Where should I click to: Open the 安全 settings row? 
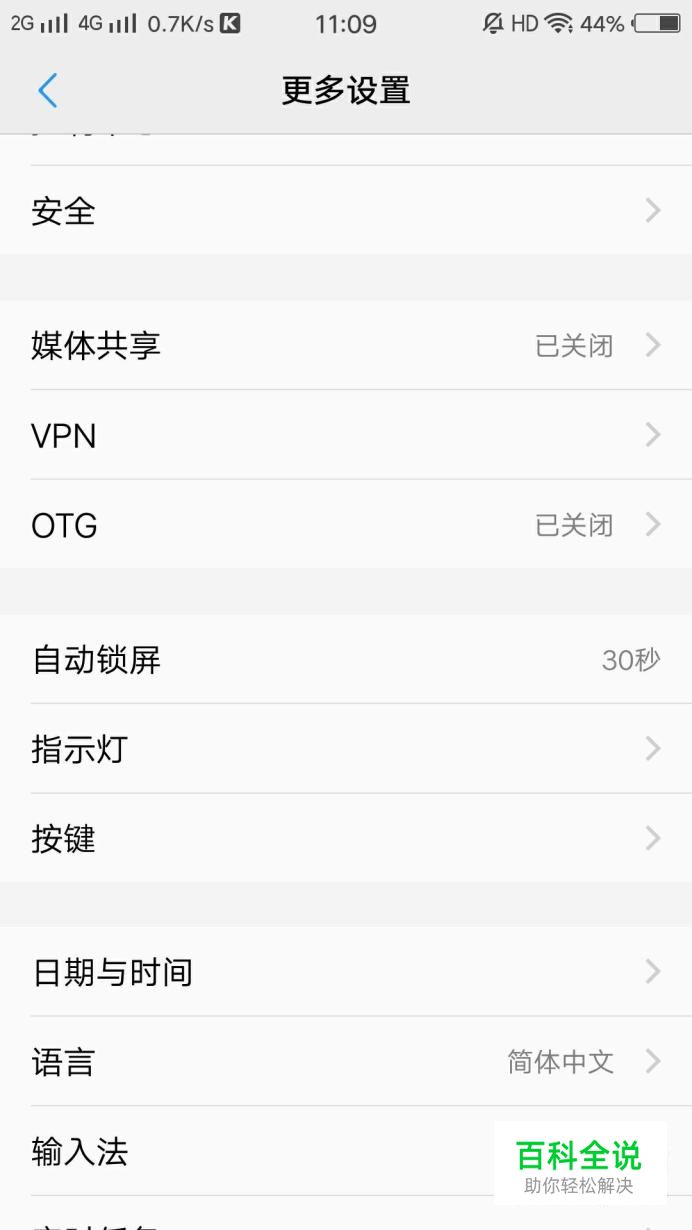click(346, 210)
